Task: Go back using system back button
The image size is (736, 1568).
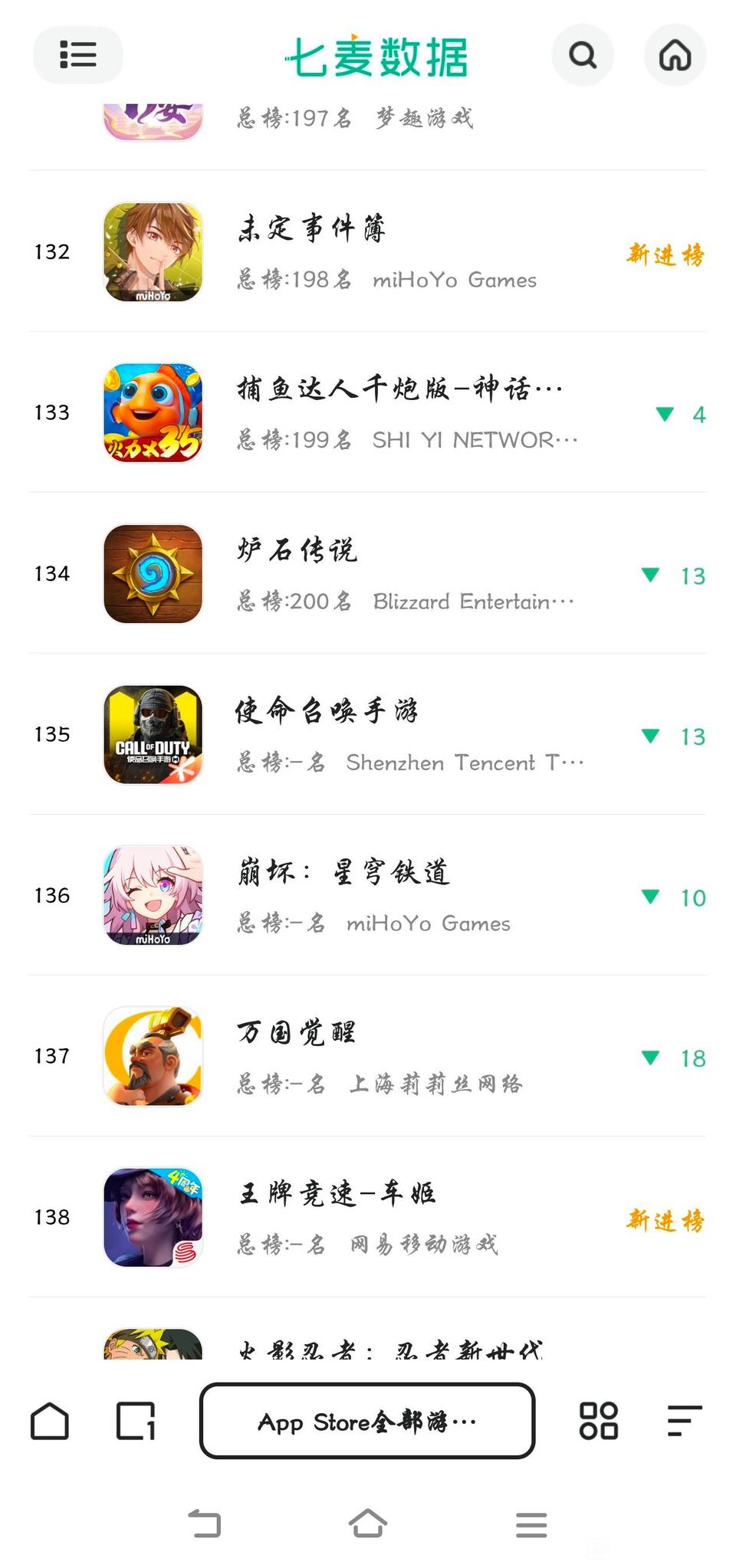Action: pos(205,1524)
